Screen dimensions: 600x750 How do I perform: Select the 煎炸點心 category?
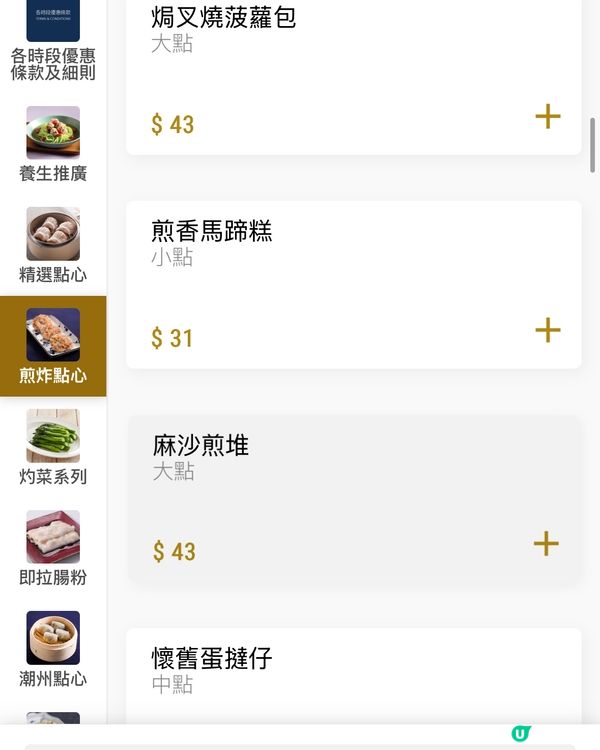click(x=53, y=346)
